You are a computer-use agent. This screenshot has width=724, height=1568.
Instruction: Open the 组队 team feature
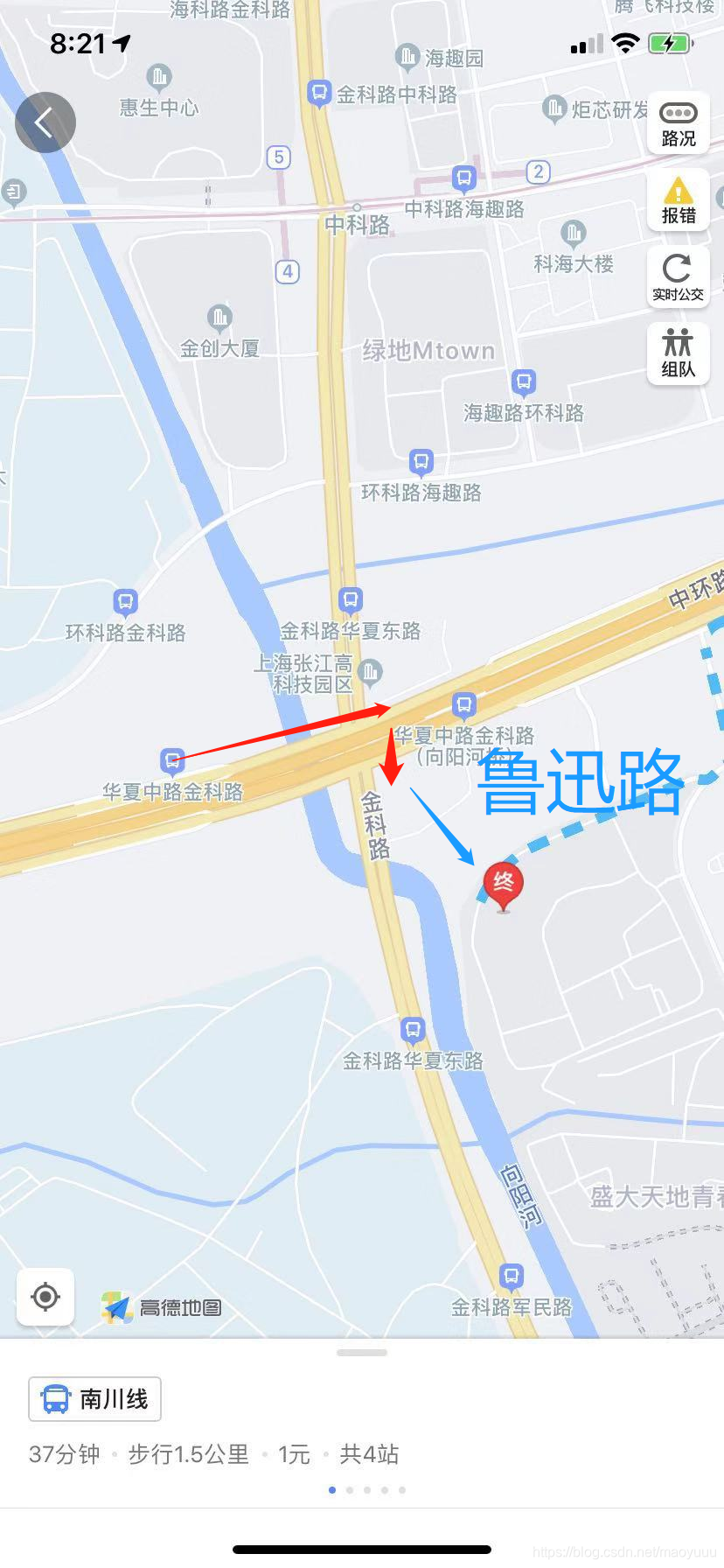(679, 353)
